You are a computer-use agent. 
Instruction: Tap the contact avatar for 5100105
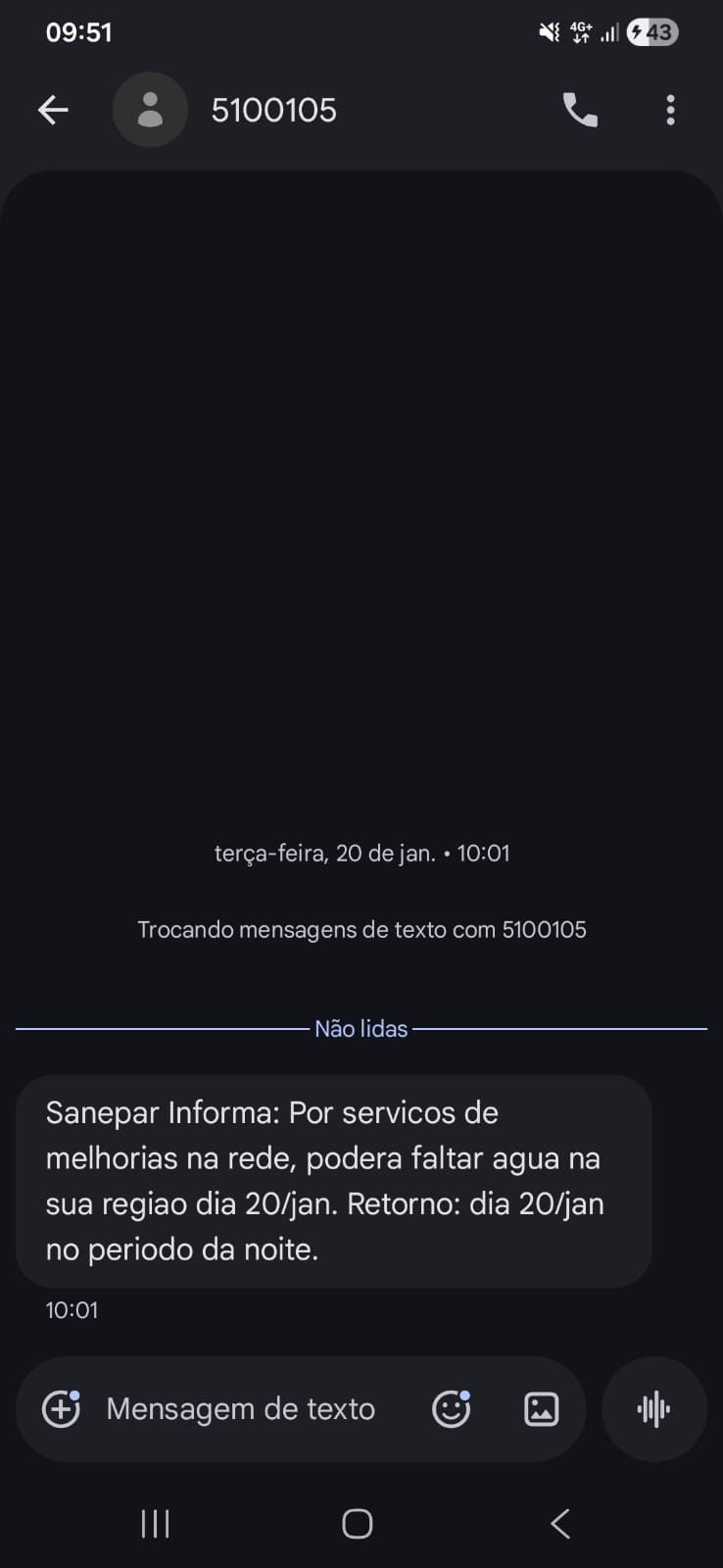tap(150, 110)
